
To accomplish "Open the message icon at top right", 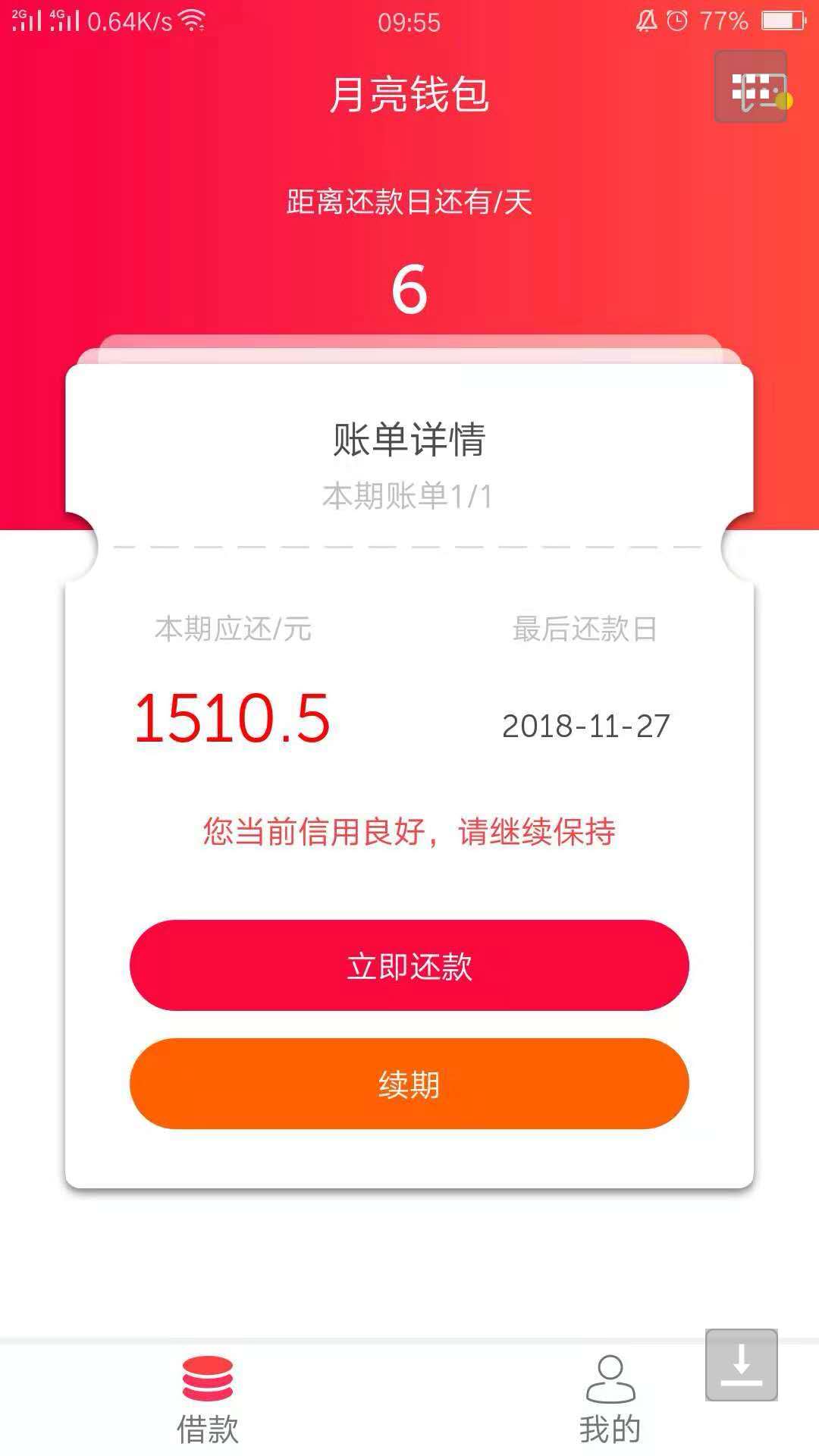I will click(x=751, y=86).
